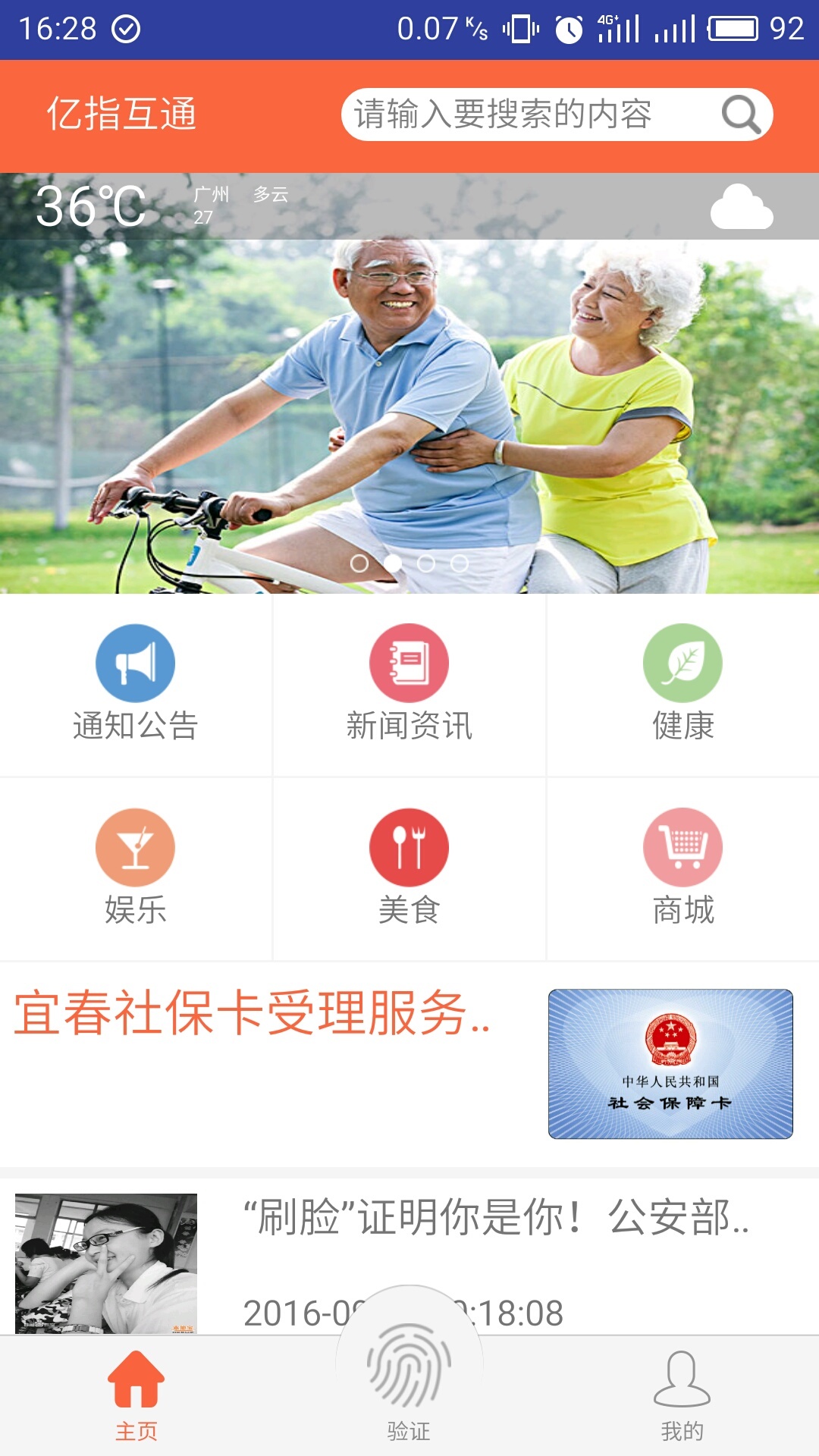The height and width of the screenshot is (1456, 819).
Task: Tap the search field to enter content
Action: coord(523,115)
